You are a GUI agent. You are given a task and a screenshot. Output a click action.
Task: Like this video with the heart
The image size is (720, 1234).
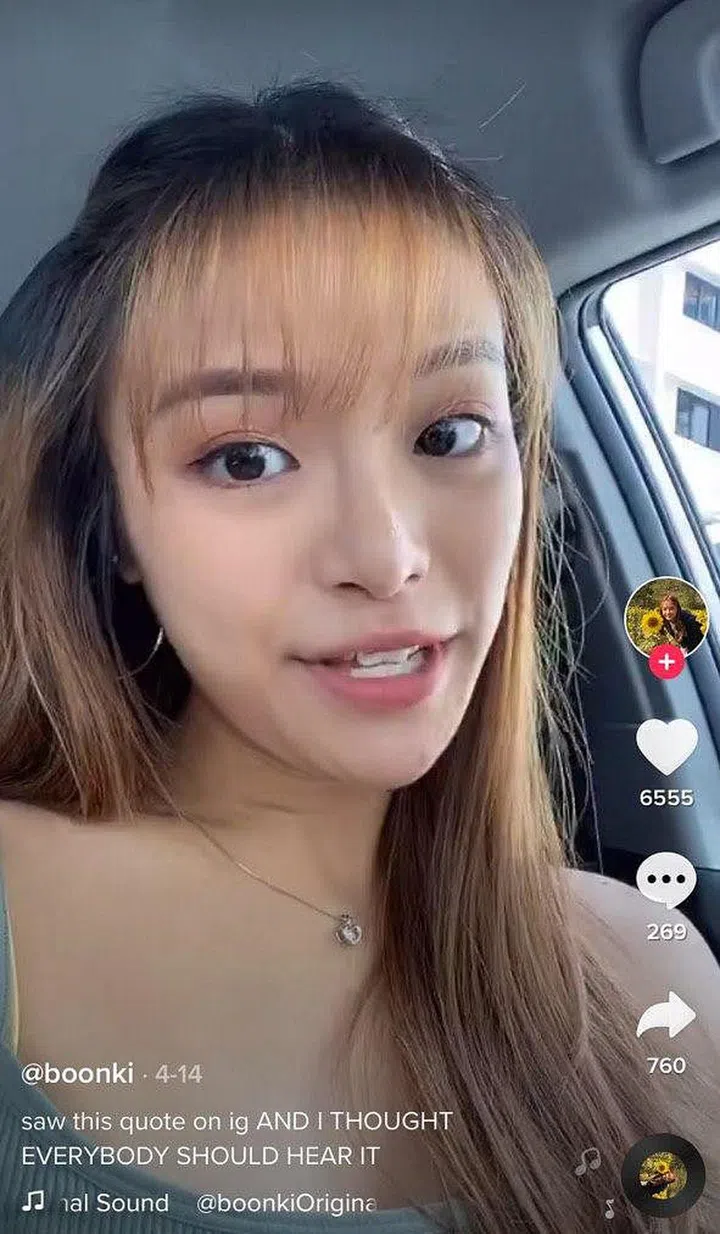[666, 746]
